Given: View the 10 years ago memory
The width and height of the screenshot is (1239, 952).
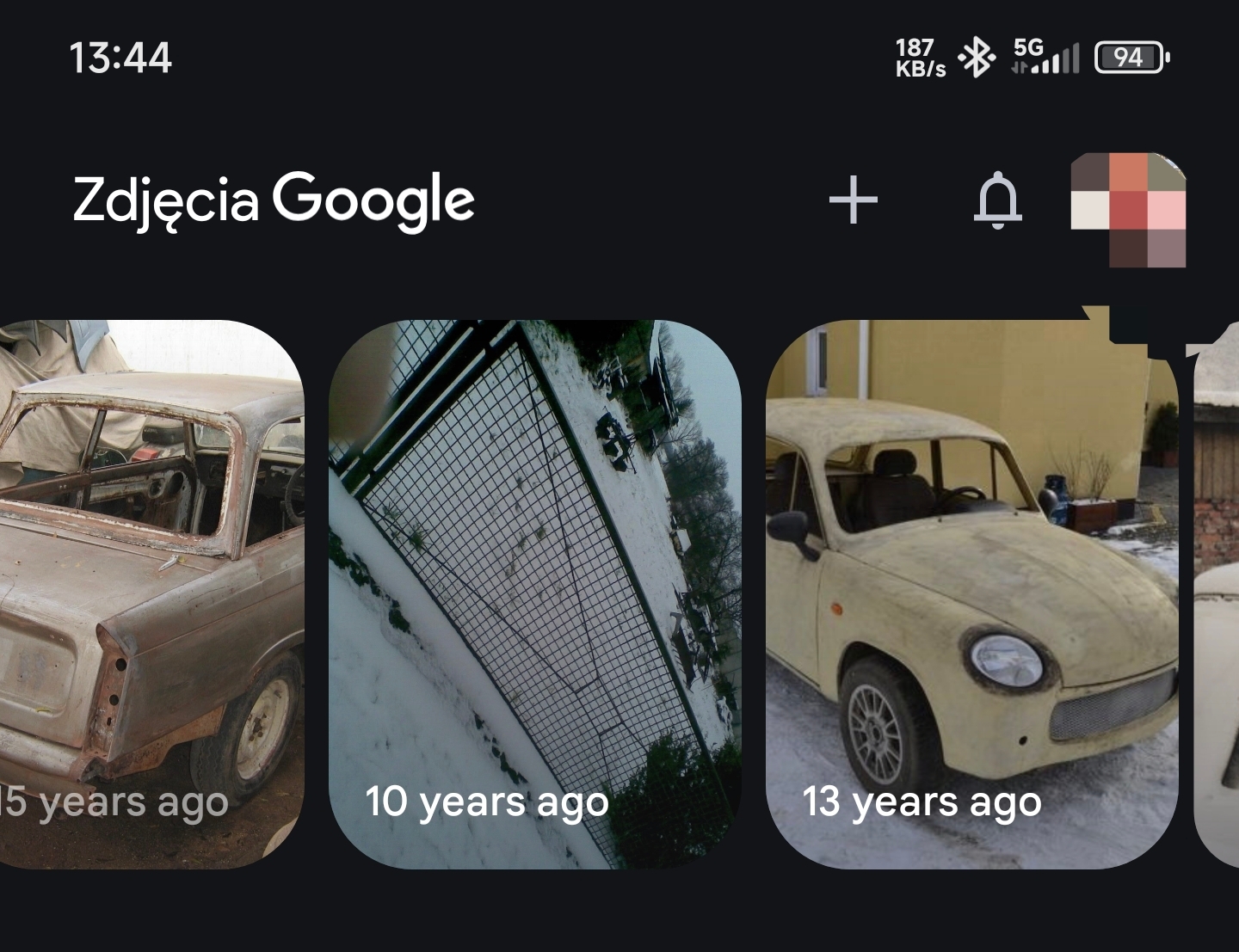Looking at the screenshot, I should 534,593.
